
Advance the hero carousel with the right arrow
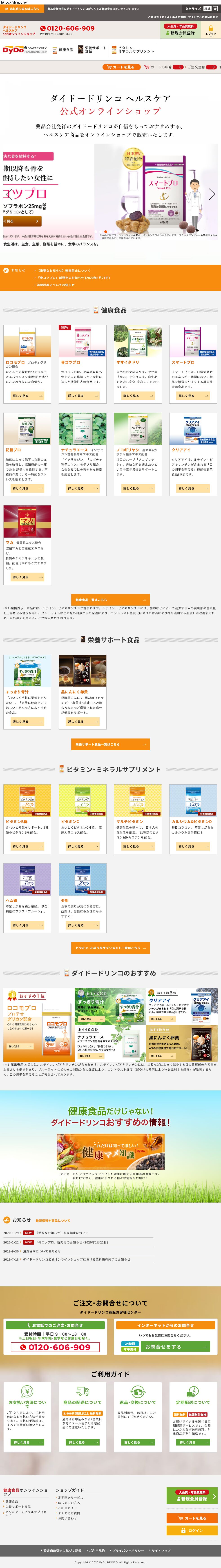pos(211,194)
